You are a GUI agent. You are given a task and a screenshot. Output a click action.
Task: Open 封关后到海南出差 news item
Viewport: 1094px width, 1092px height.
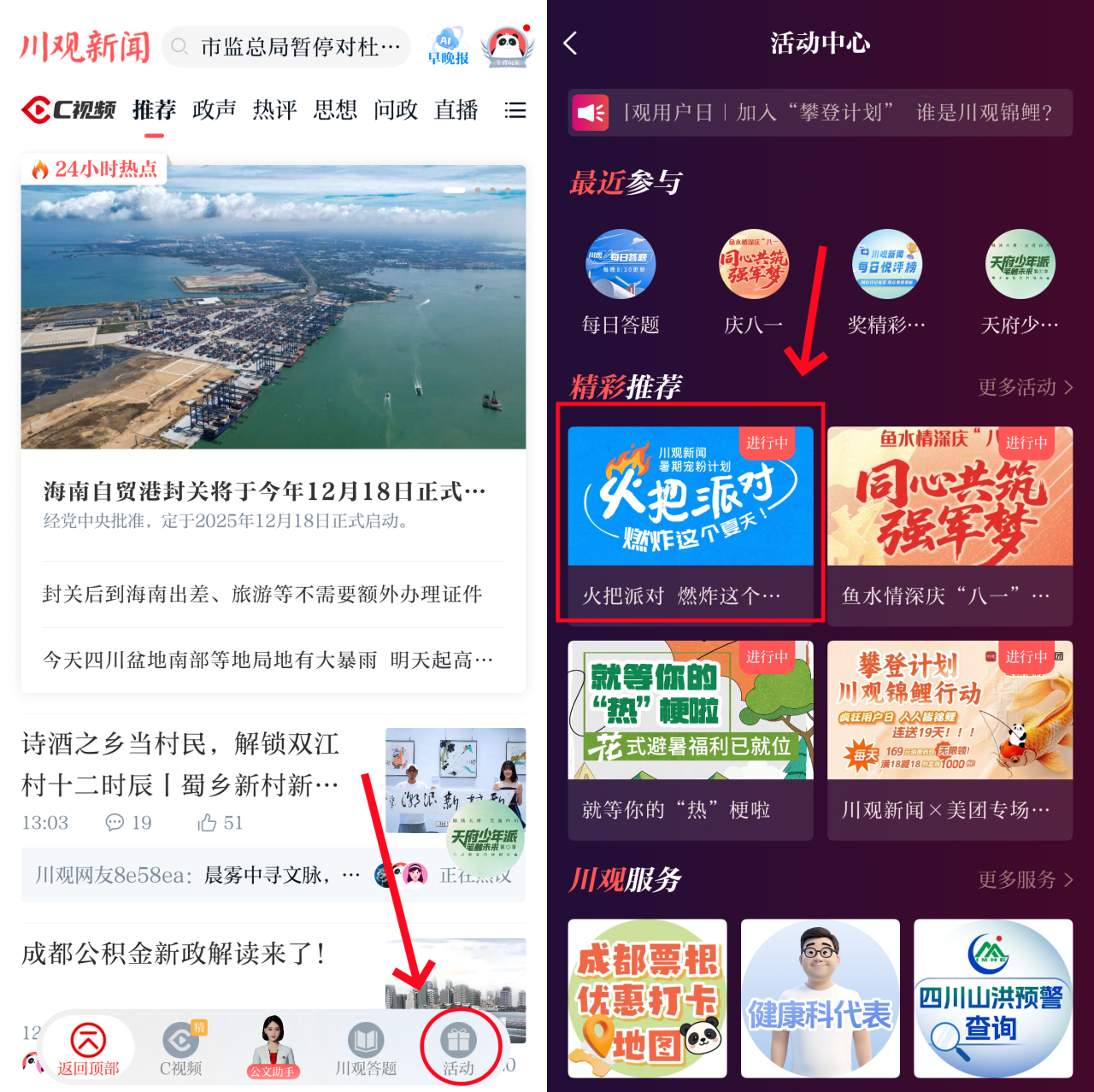(x=262, y=595)
